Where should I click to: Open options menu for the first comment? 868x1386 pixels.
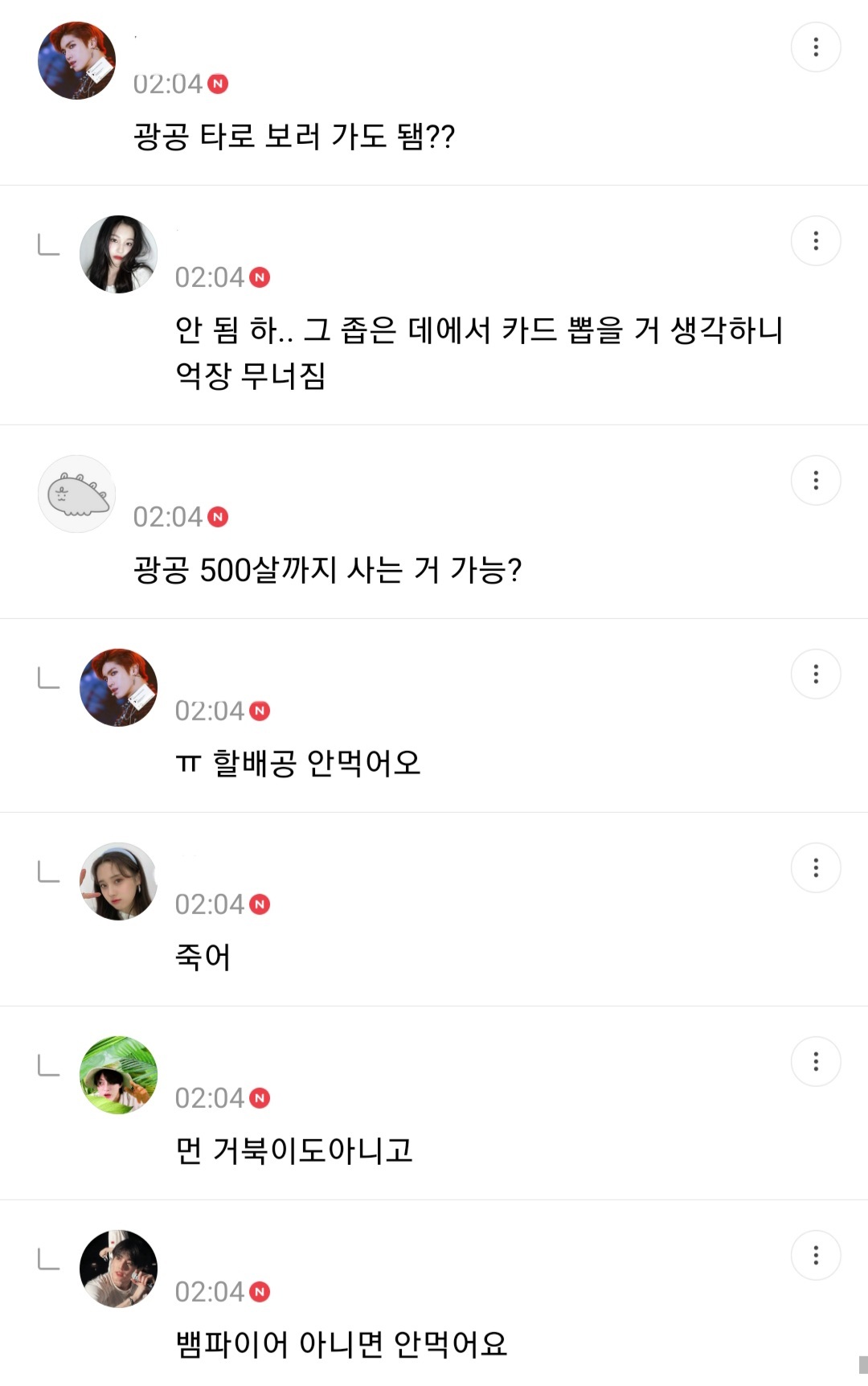click(817, 47)
